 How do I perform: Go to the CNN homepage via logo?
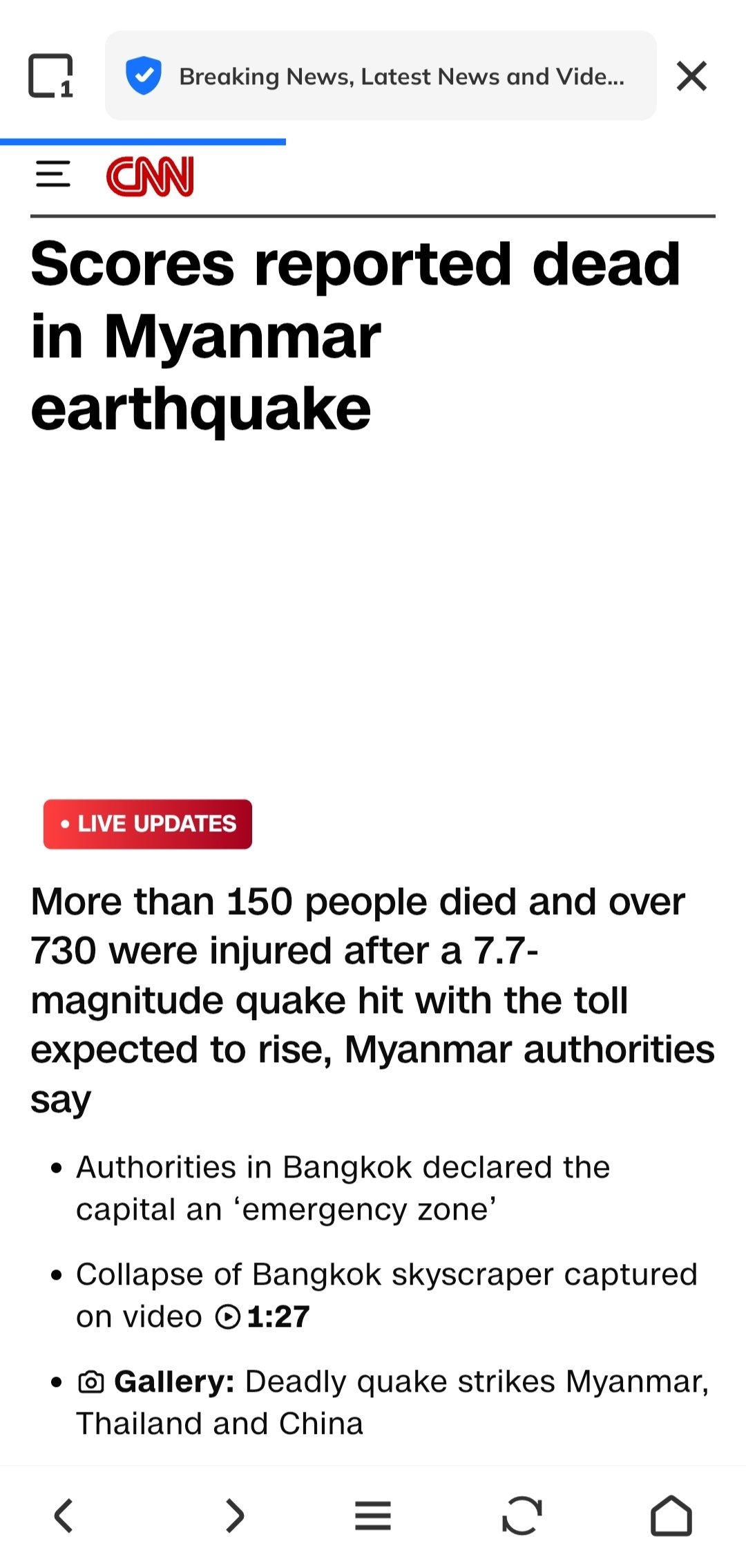(150, 176)
